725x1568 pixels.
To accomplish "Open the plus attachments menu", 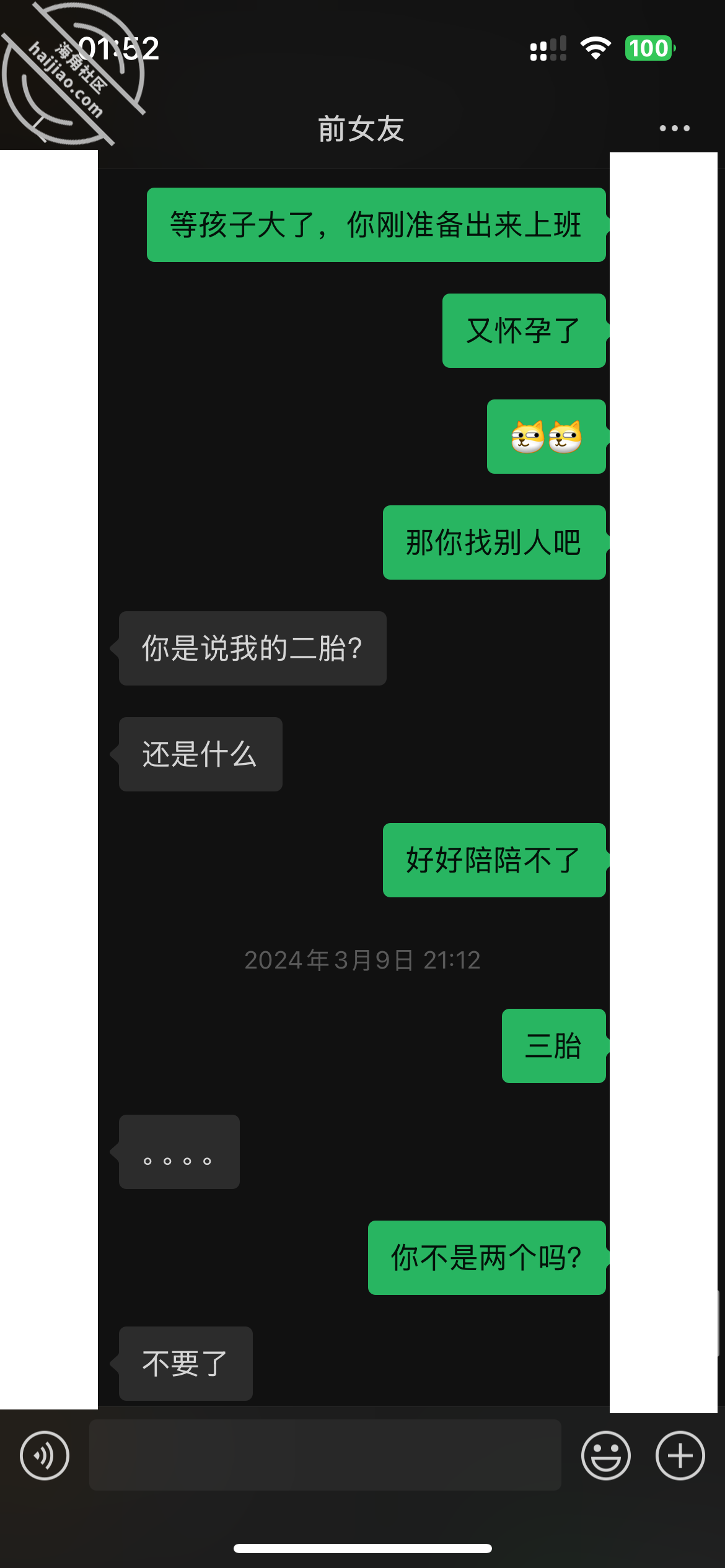I will [680, 1455].
